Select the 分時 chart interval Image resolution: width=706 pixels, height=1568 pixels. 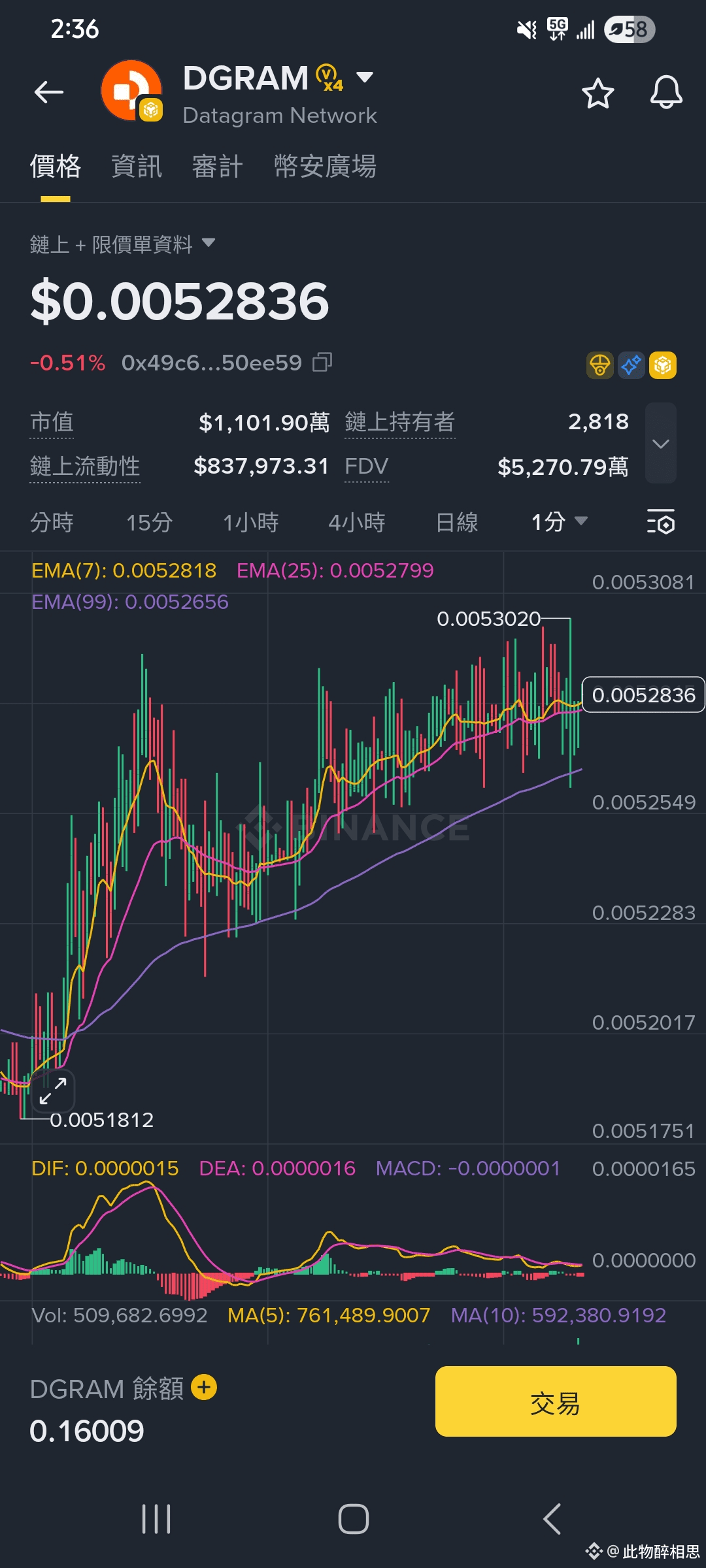tap(52, 522)
